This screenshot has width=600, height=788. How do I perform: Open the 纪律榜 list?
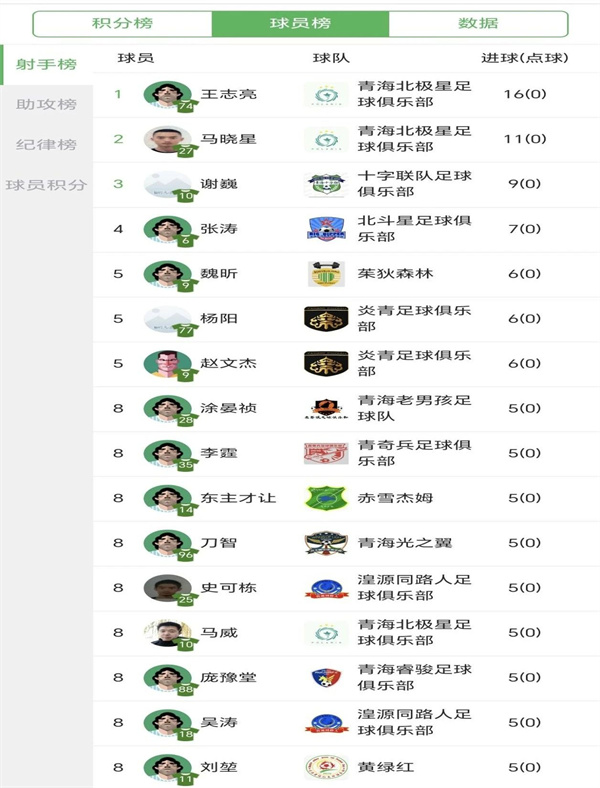pos(46,144)
